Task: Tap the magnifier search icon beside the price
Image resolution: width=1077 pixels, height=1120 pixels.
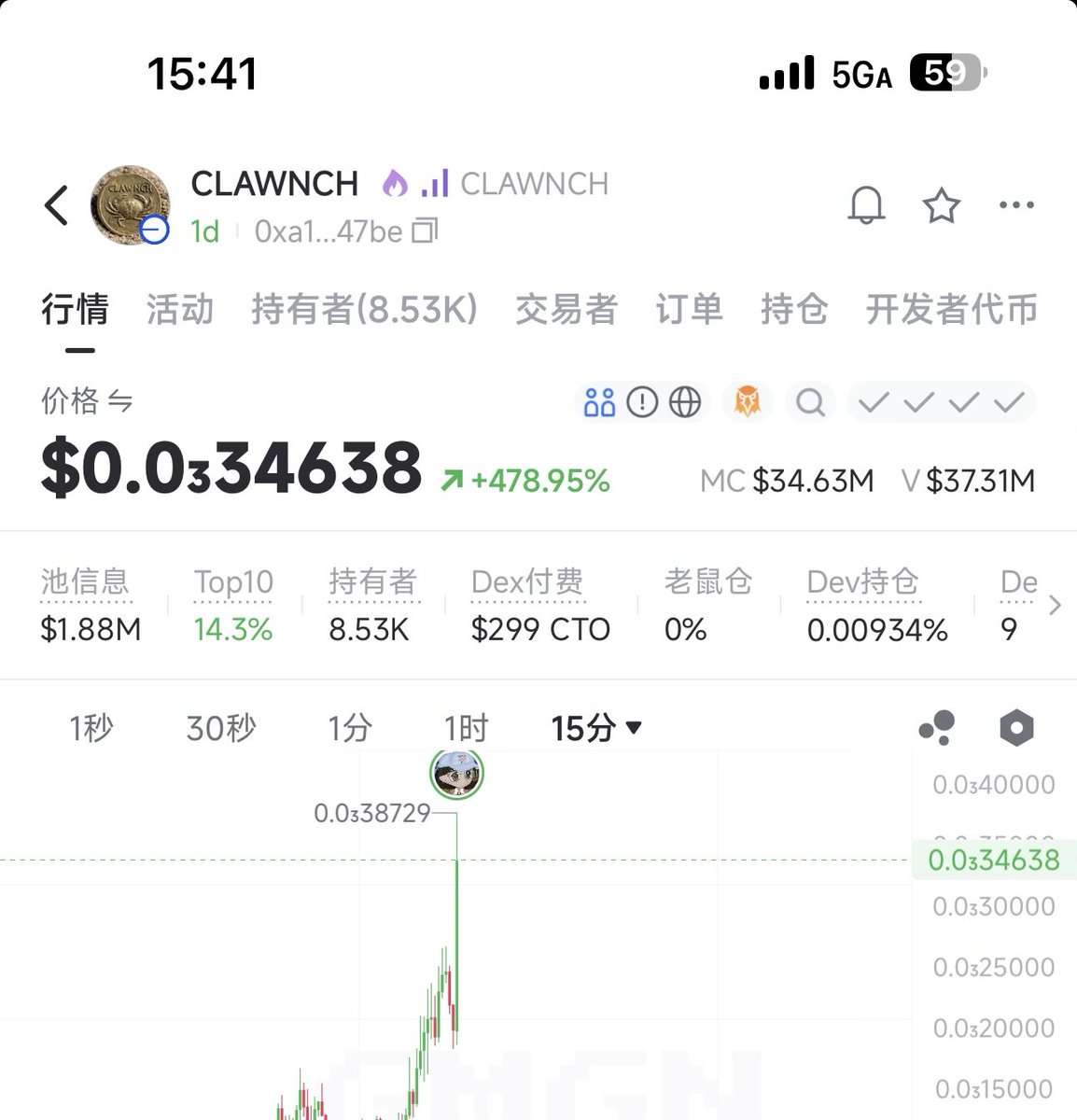Action: point(809,403)
